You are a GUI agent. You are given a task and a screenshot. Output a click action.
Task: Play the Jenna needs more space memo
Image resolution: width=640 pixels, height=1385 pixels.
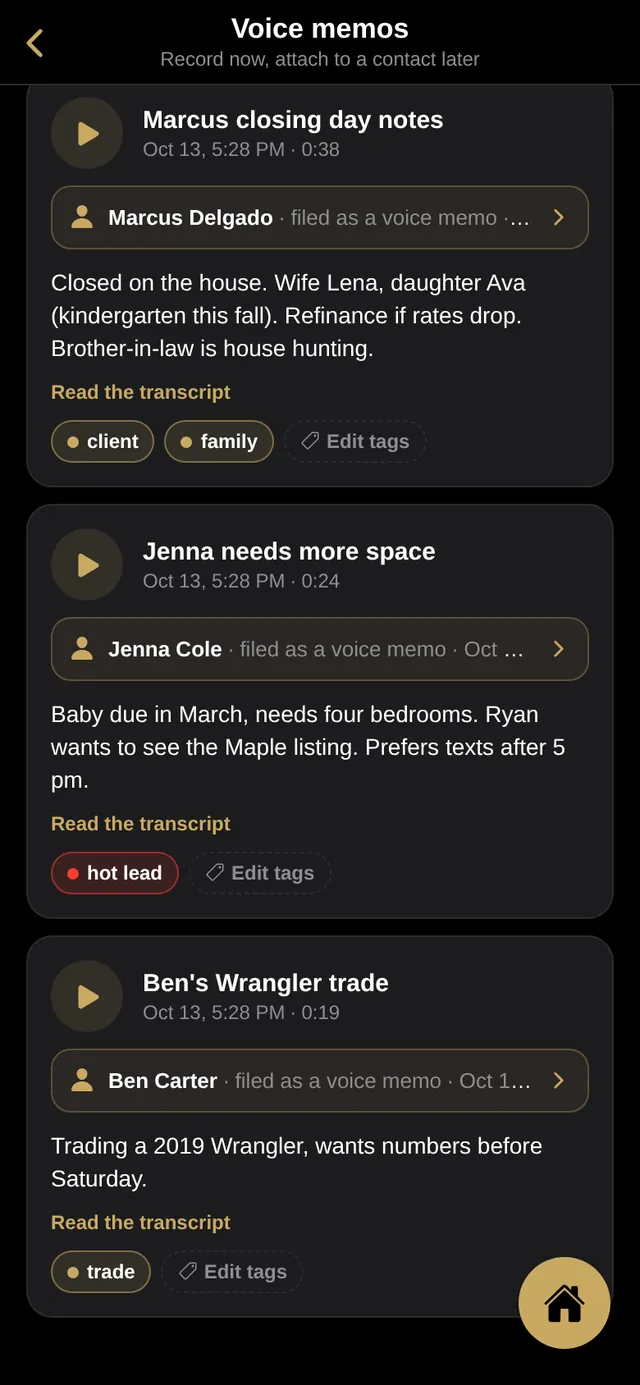point(87,565)
